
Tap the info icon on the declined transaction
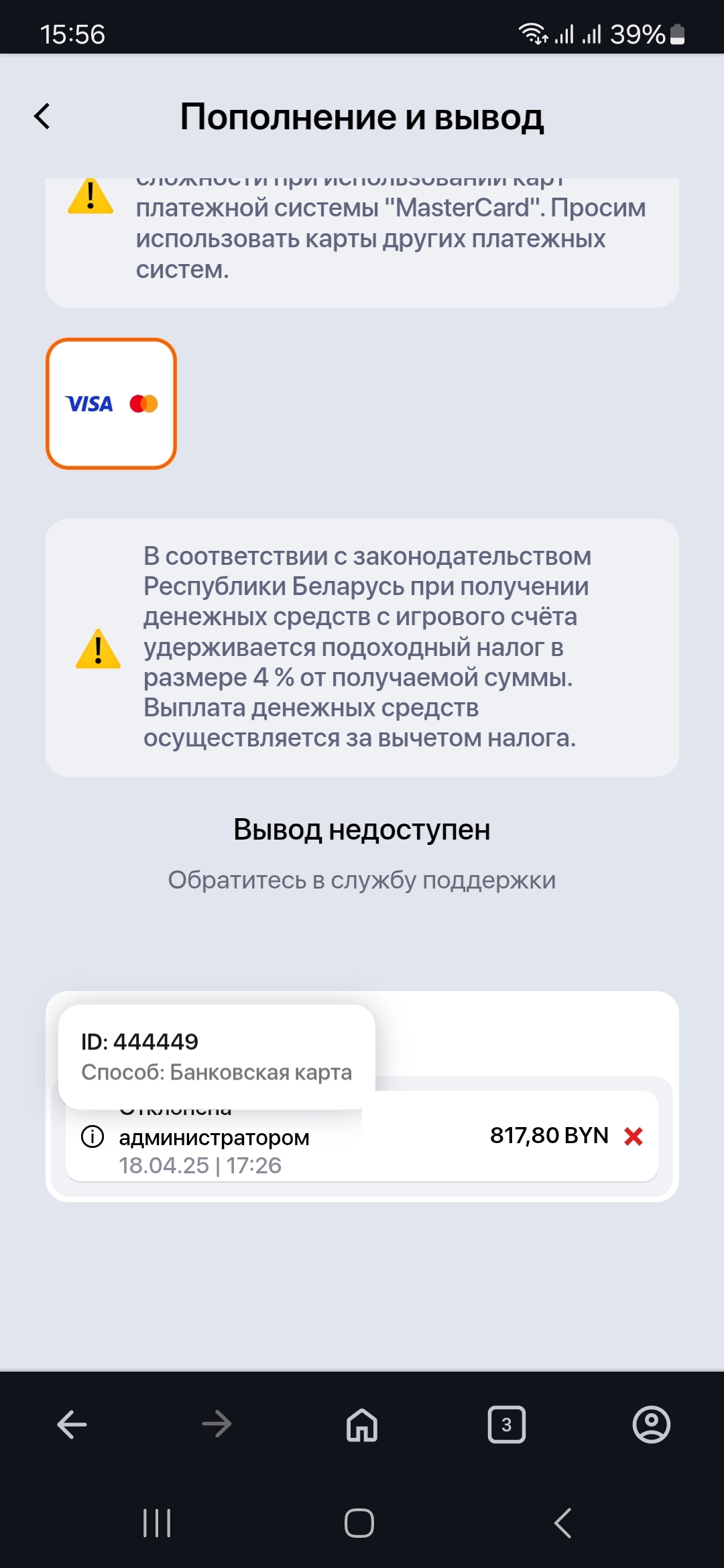tap(93, 1136)
